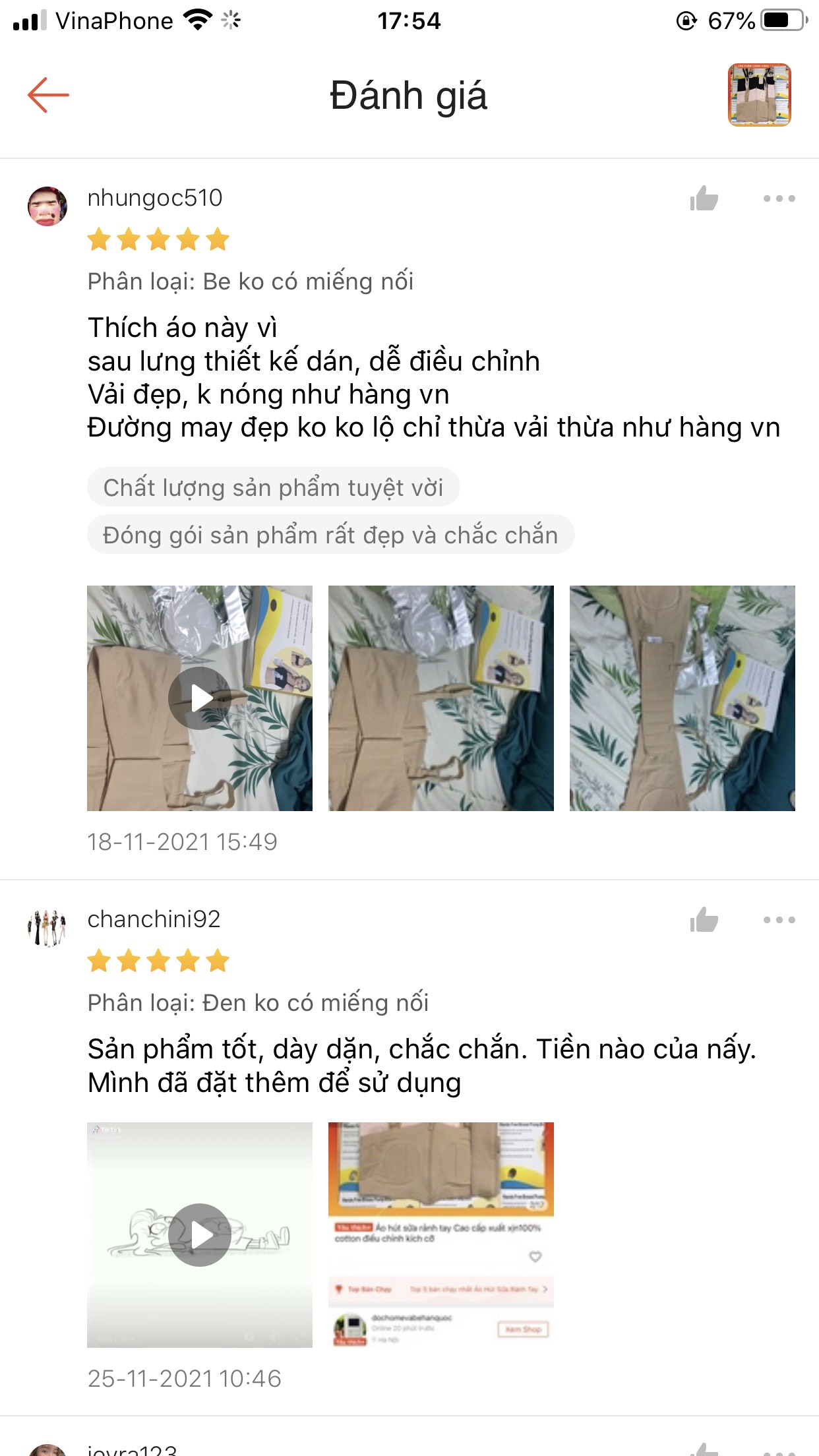Go back using the red arrow
This screenshot has width=819, height=1456.
click(x=48, y=95)
